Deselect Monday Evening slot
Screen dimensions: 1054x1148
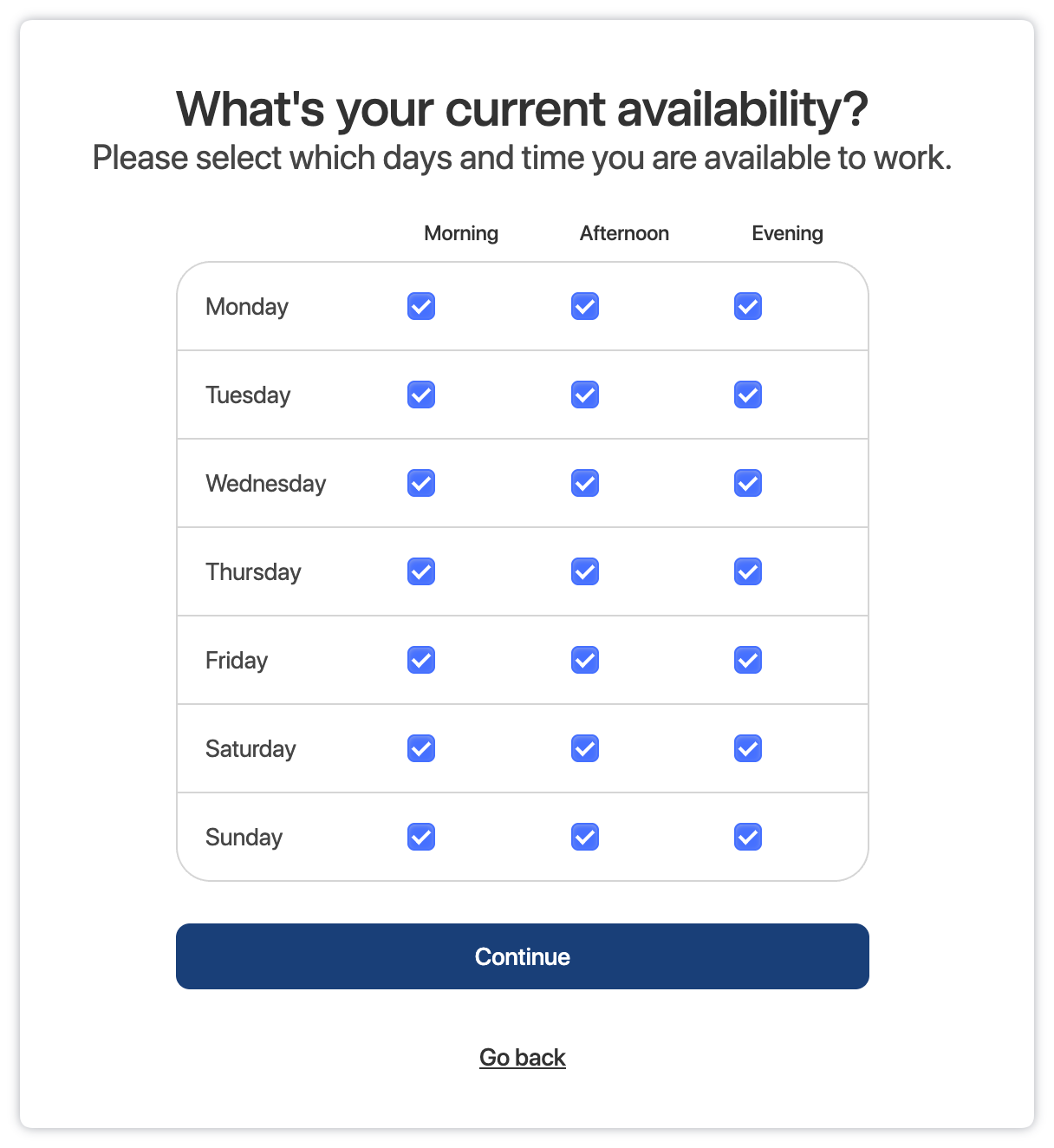tap(748, 306)
